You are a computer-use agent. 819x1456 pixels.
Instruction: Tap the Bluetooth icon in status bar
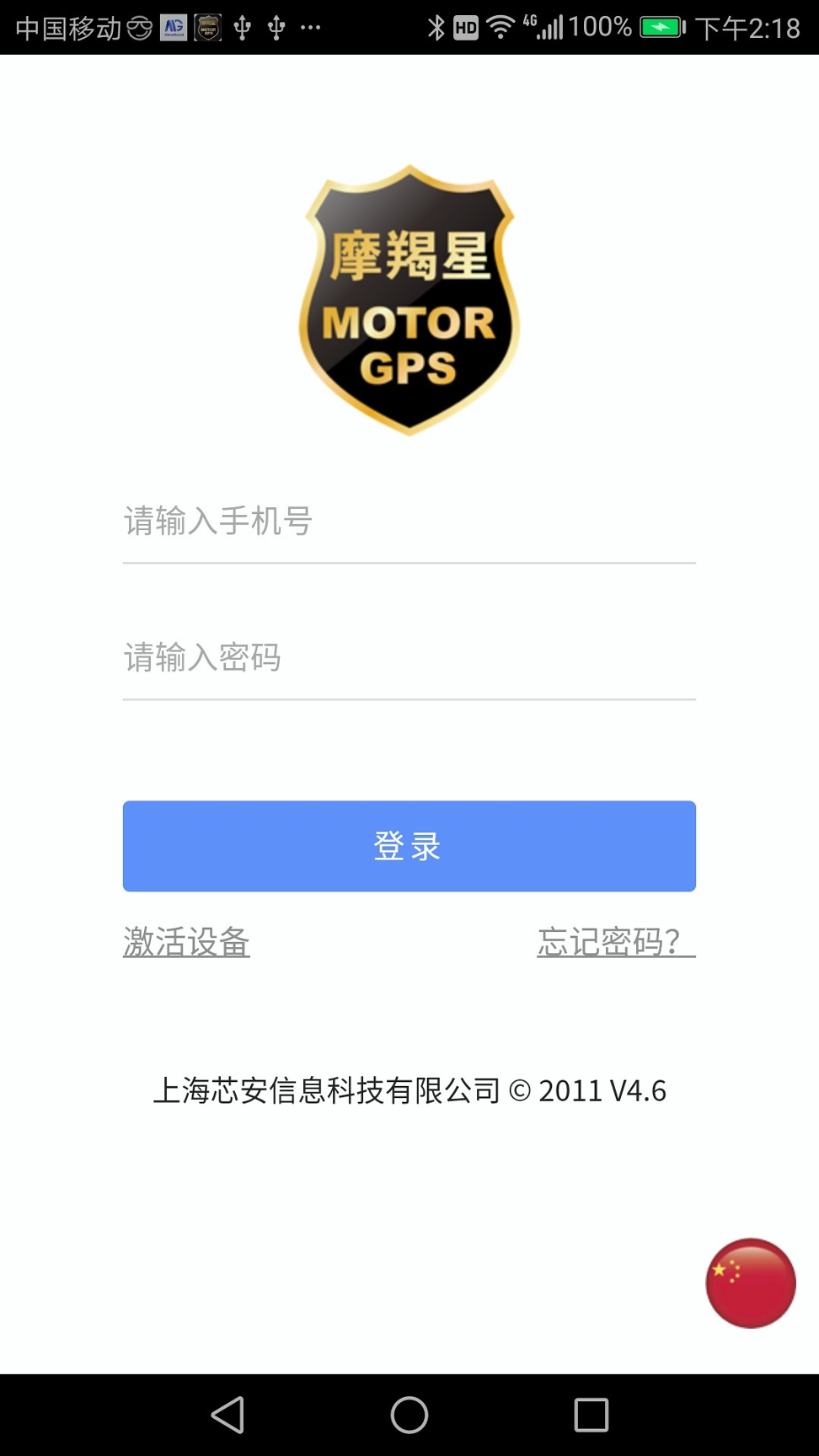(x=437, y=25)
